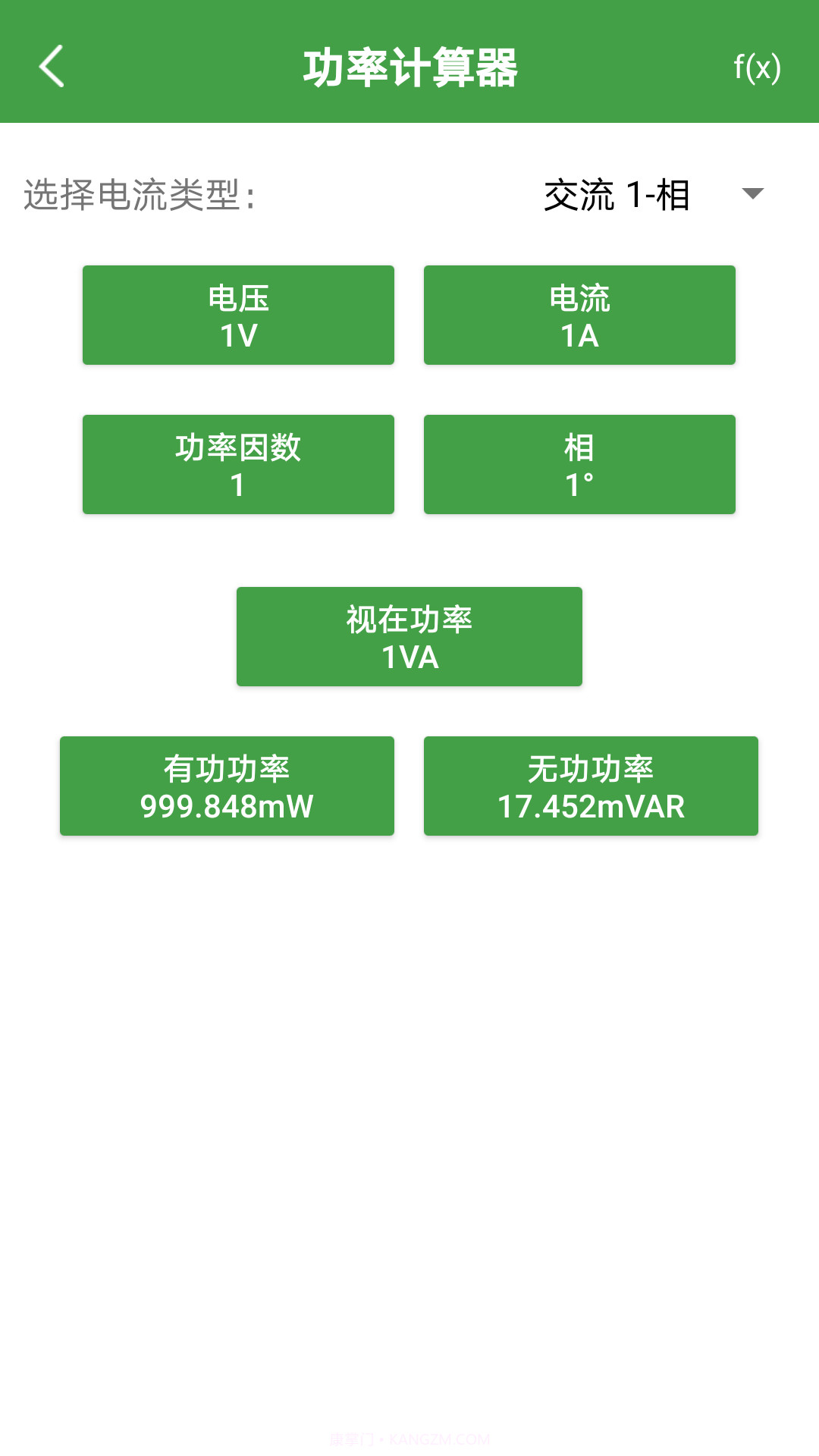This screenshot has height=1456, width=819.
Task: Tap the 功率因数 value of 1
Action: [x=237, y=464]
